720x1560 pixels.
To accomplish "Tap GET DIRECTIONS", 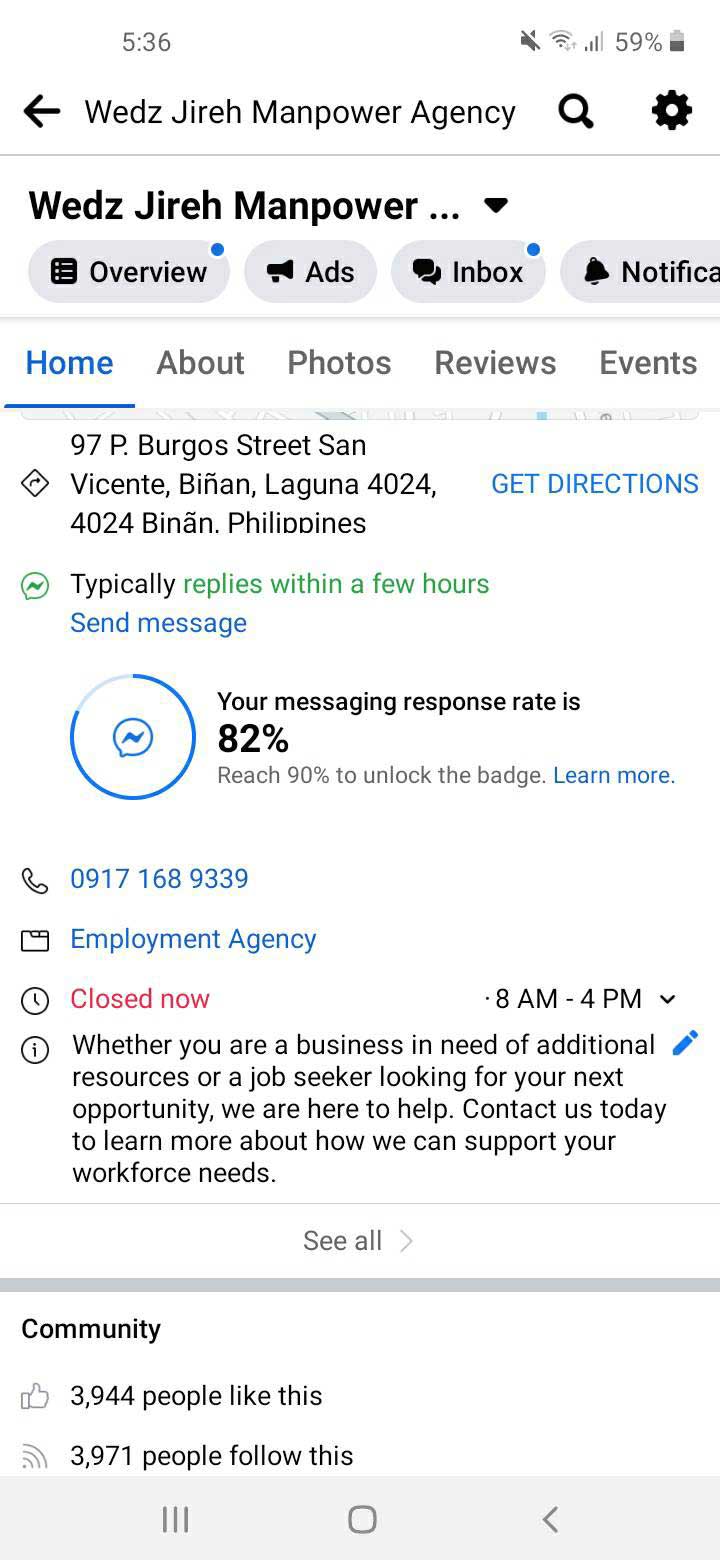I will pyautogui.click(x=594, y=484).
